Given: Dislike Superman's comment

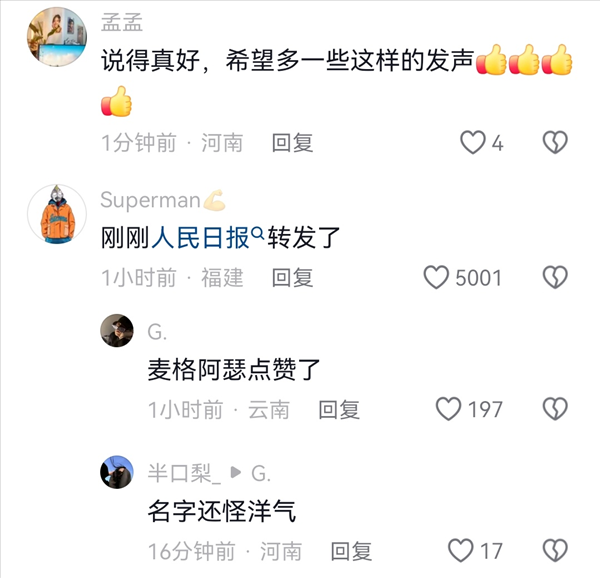Looking at the screenshot, I should click(x=555, y=277).
